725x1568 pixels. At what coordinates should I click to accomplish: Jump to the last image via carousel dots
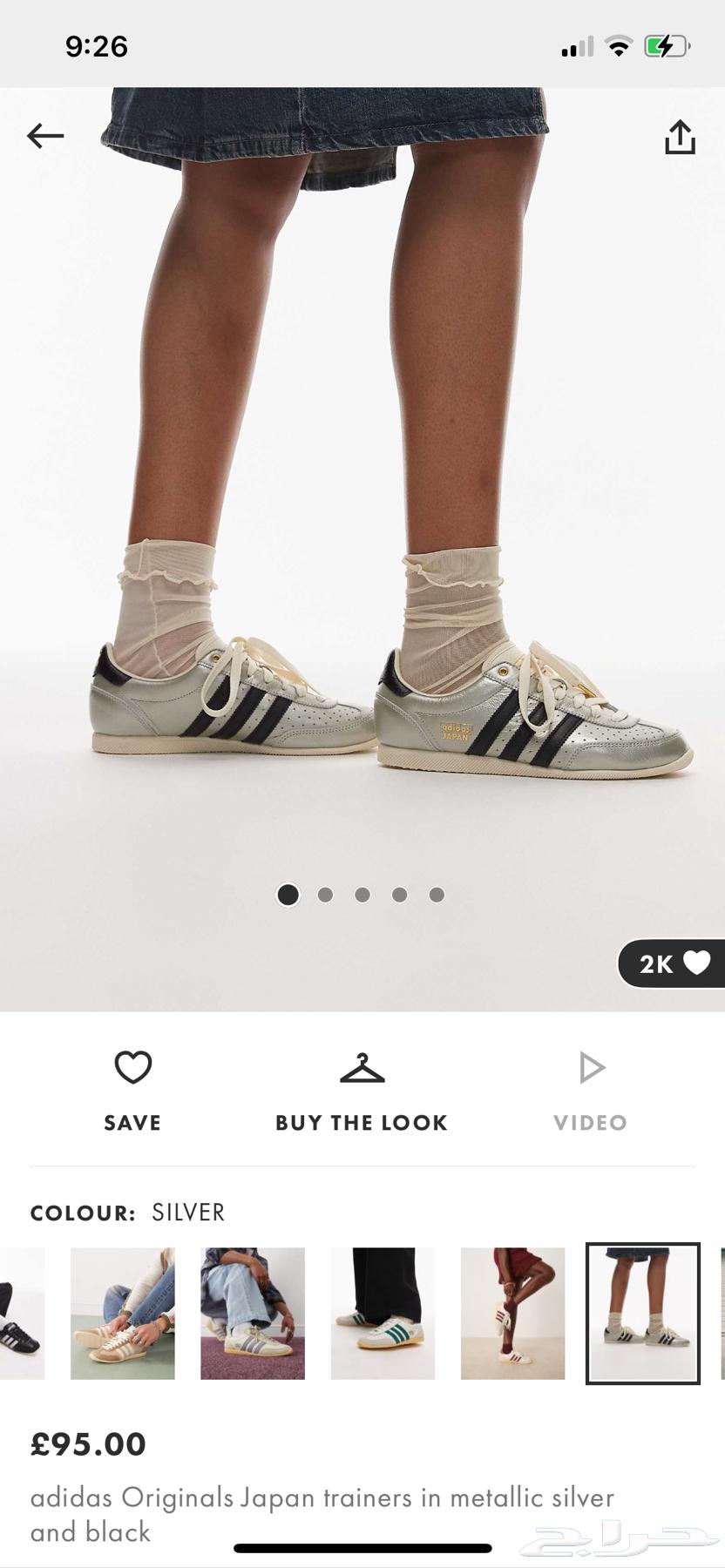point(437,895)
